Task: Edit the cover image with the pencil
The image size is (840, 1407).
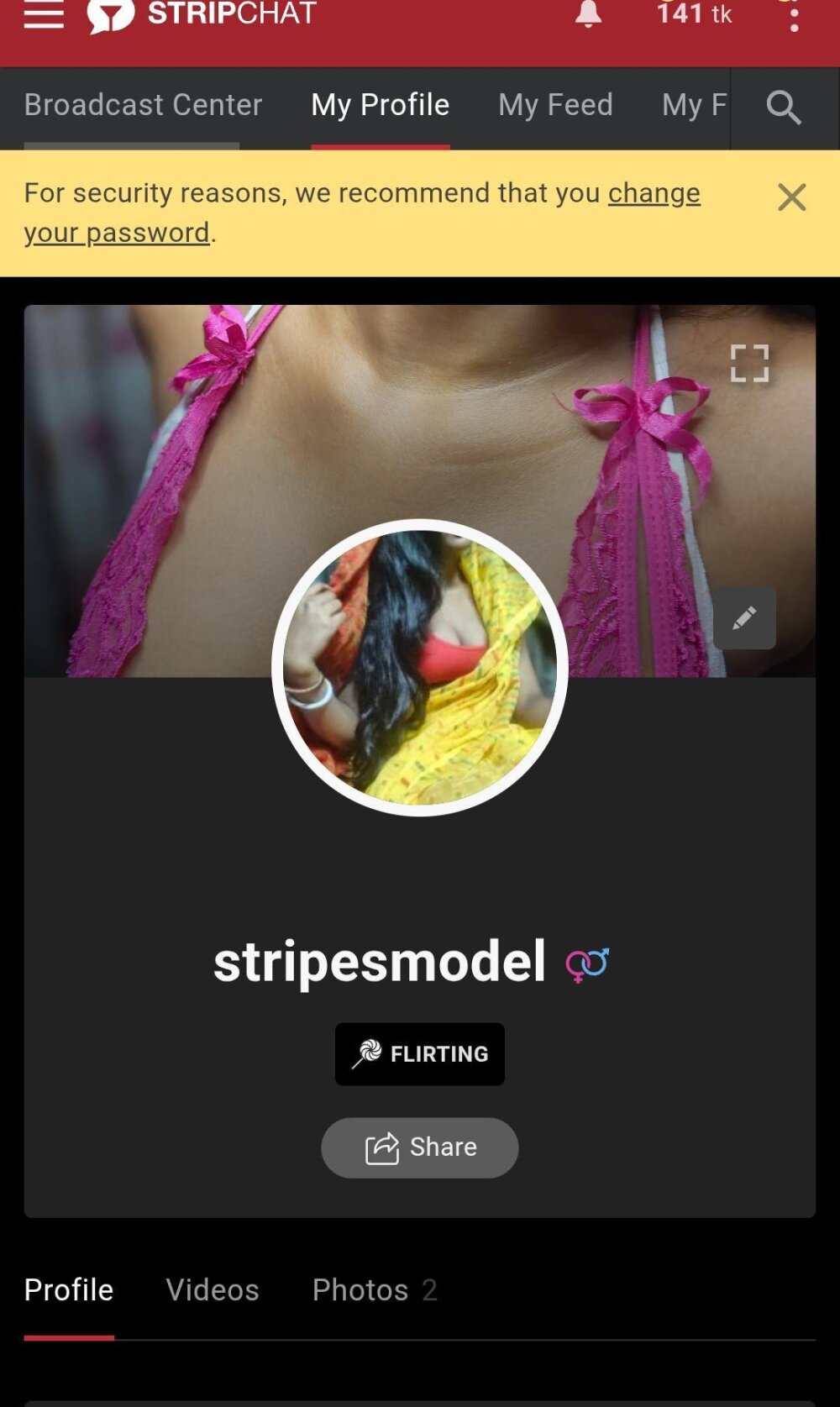Action: pos(744,619)
